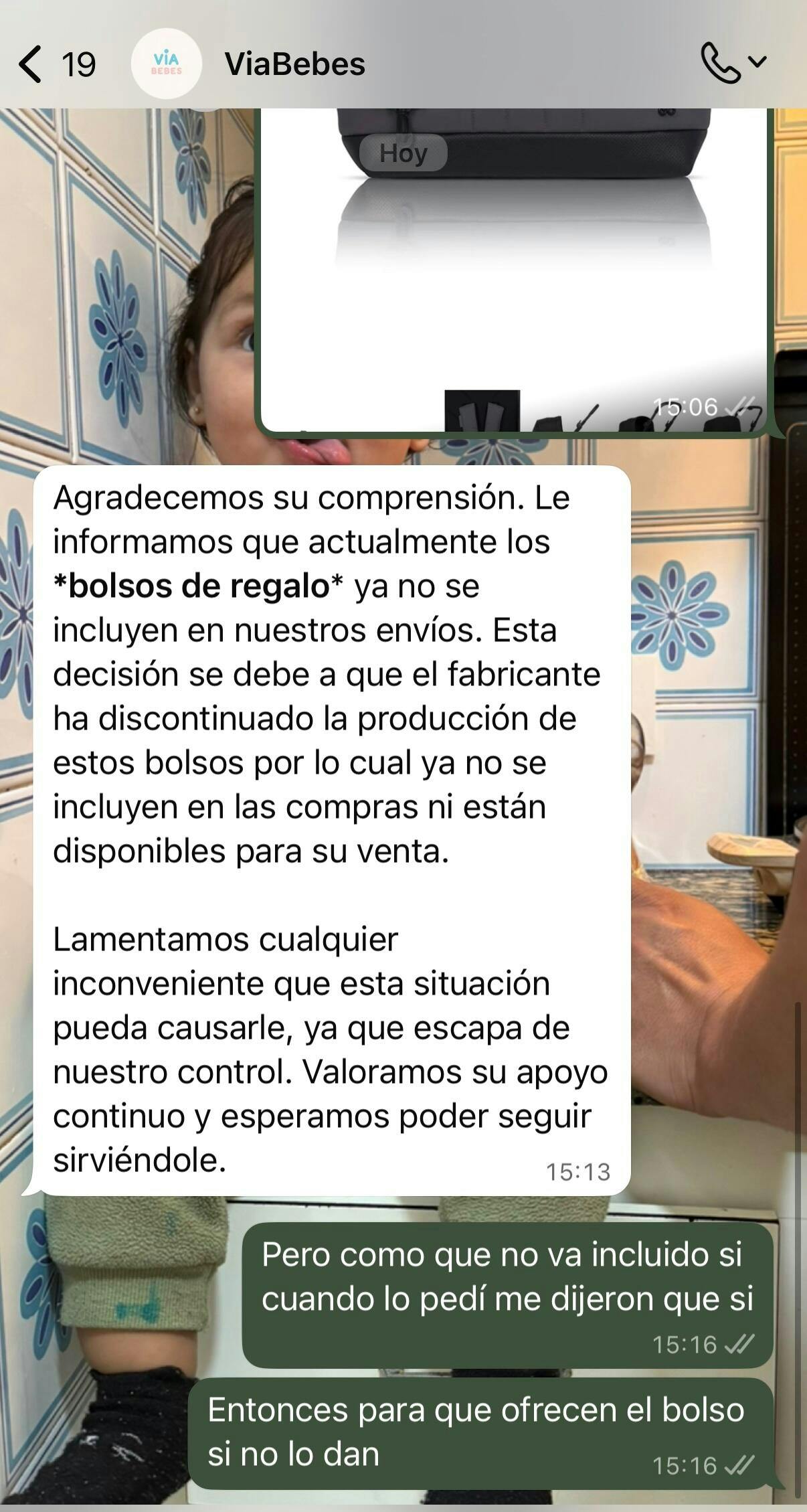This screenshot has width=807, height=1512.
Task: Open the bag photo sent at 15:06
Action: click(515, 268)
